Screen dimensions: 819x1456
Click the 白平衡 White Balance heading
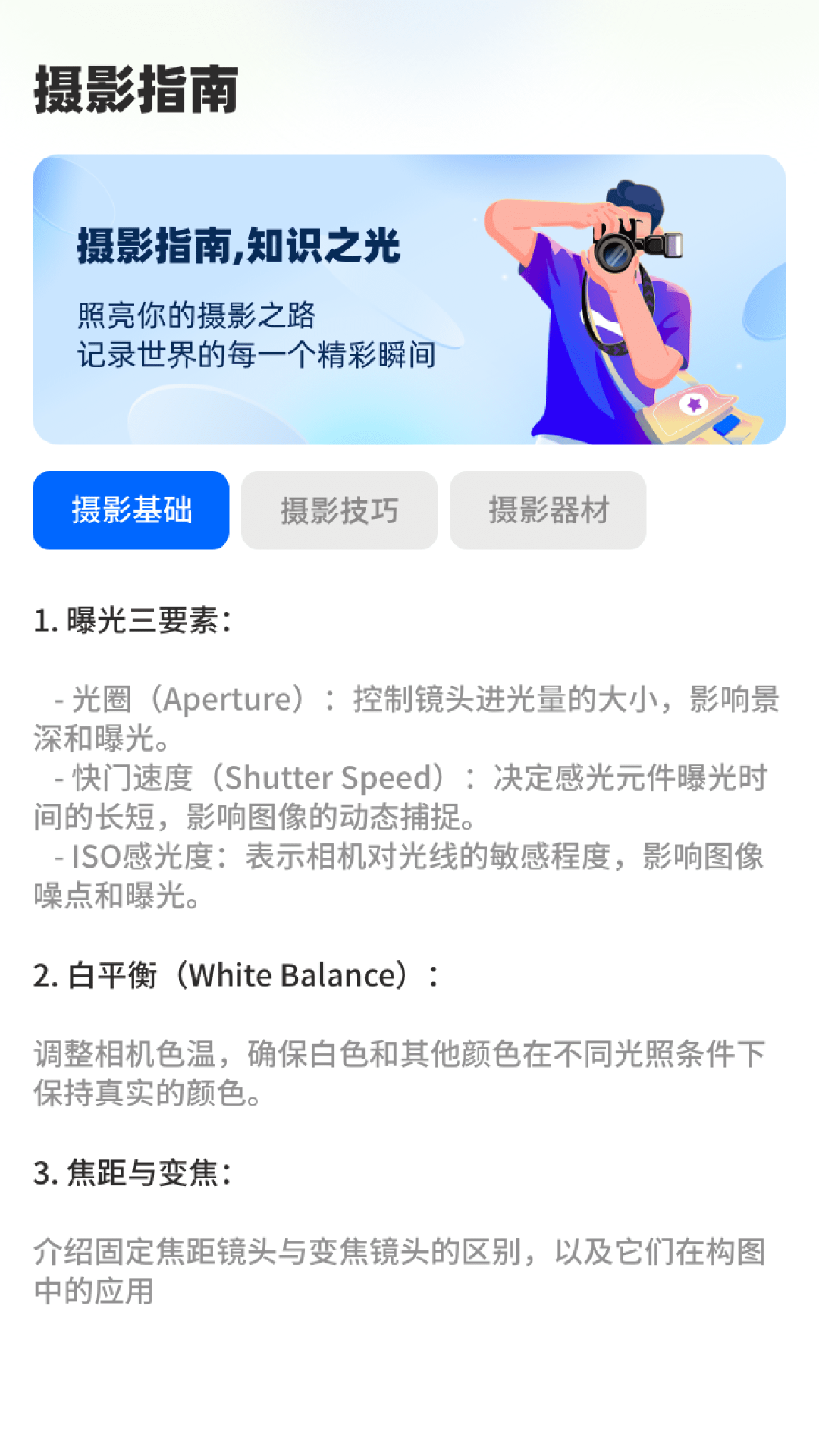pyautogui.click(x=235, y=974)
